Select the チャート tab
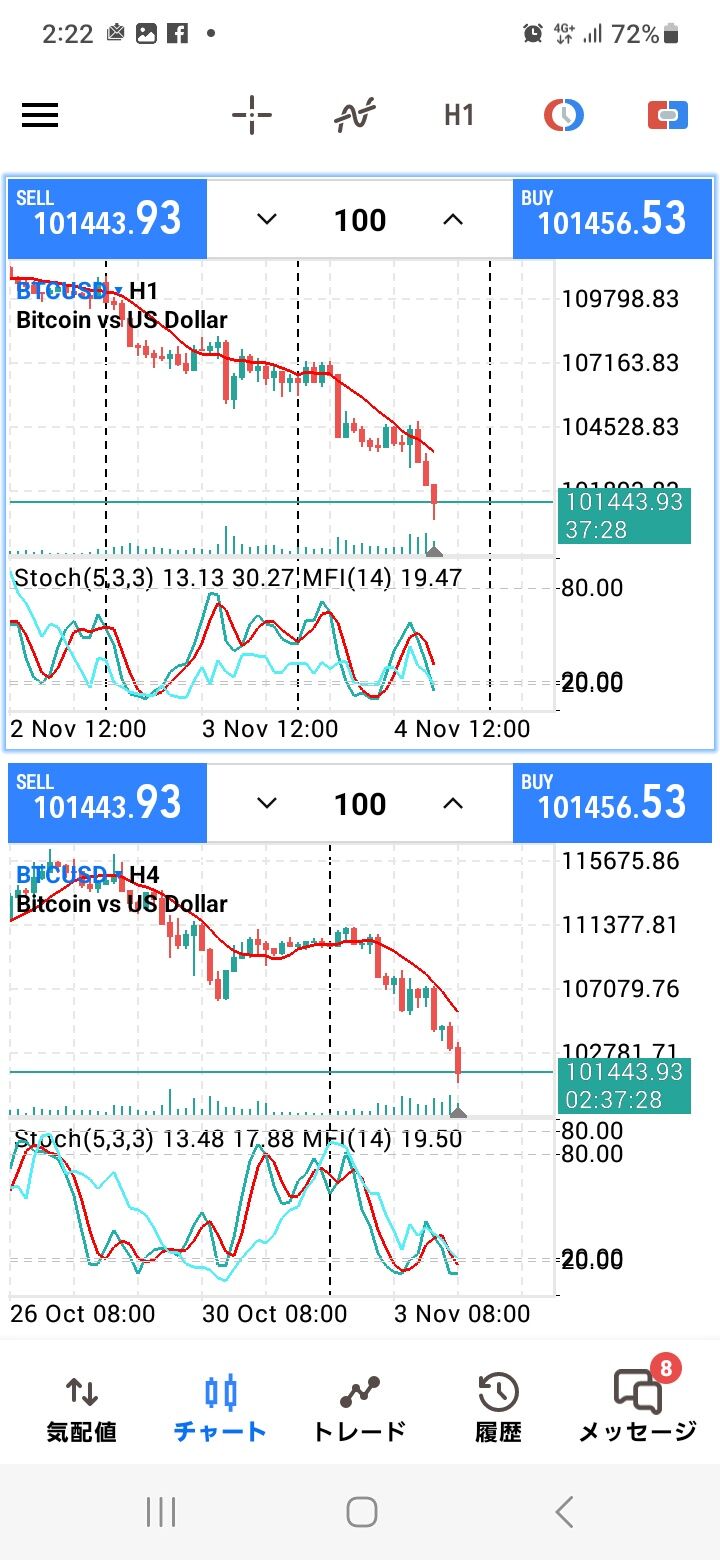 click(x=220, y=1407)
